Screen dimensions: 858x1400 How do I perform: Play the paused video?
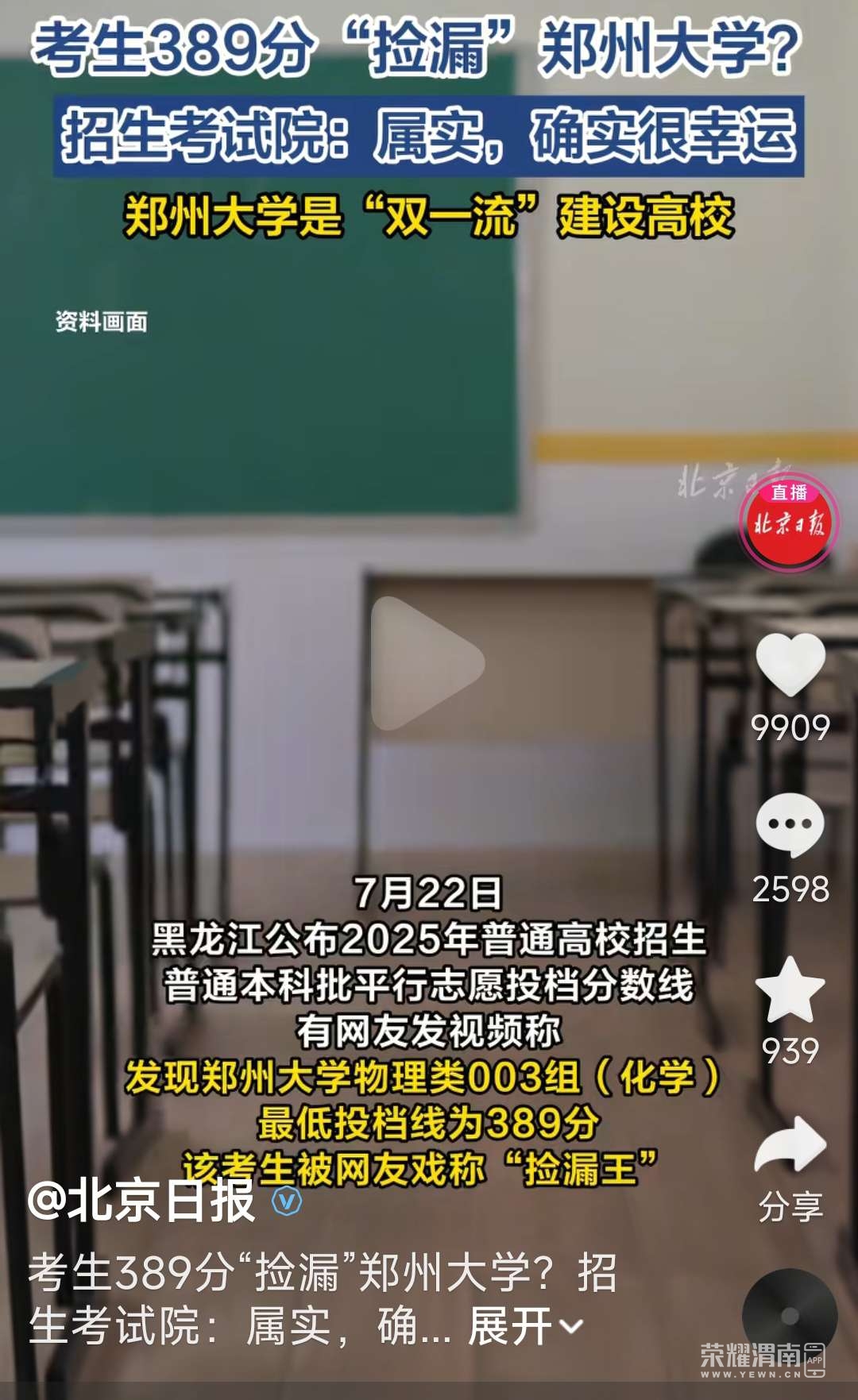click(x=427, y=663)
